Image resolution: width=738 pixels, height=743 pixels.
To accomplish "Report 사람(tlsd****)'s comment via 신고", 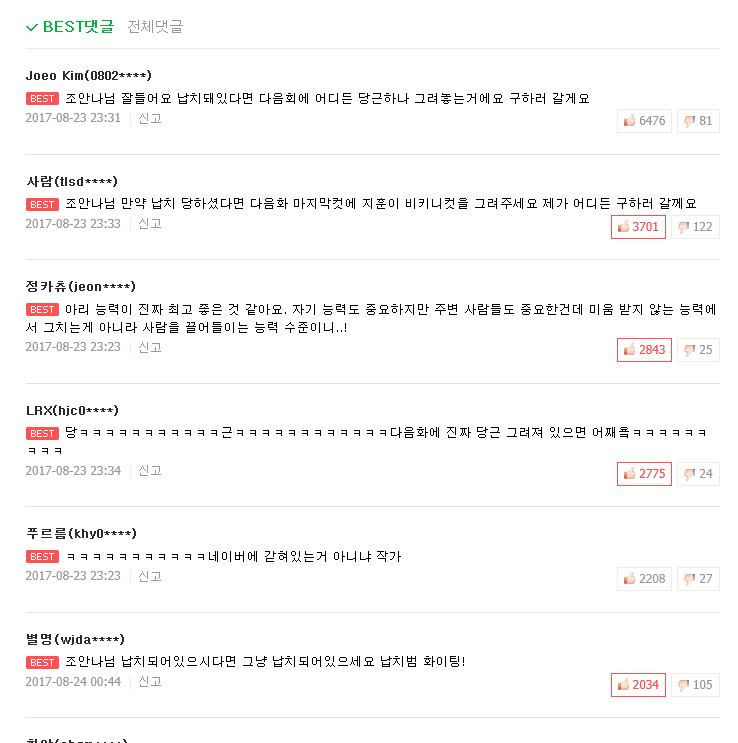I will pos(150,224).
